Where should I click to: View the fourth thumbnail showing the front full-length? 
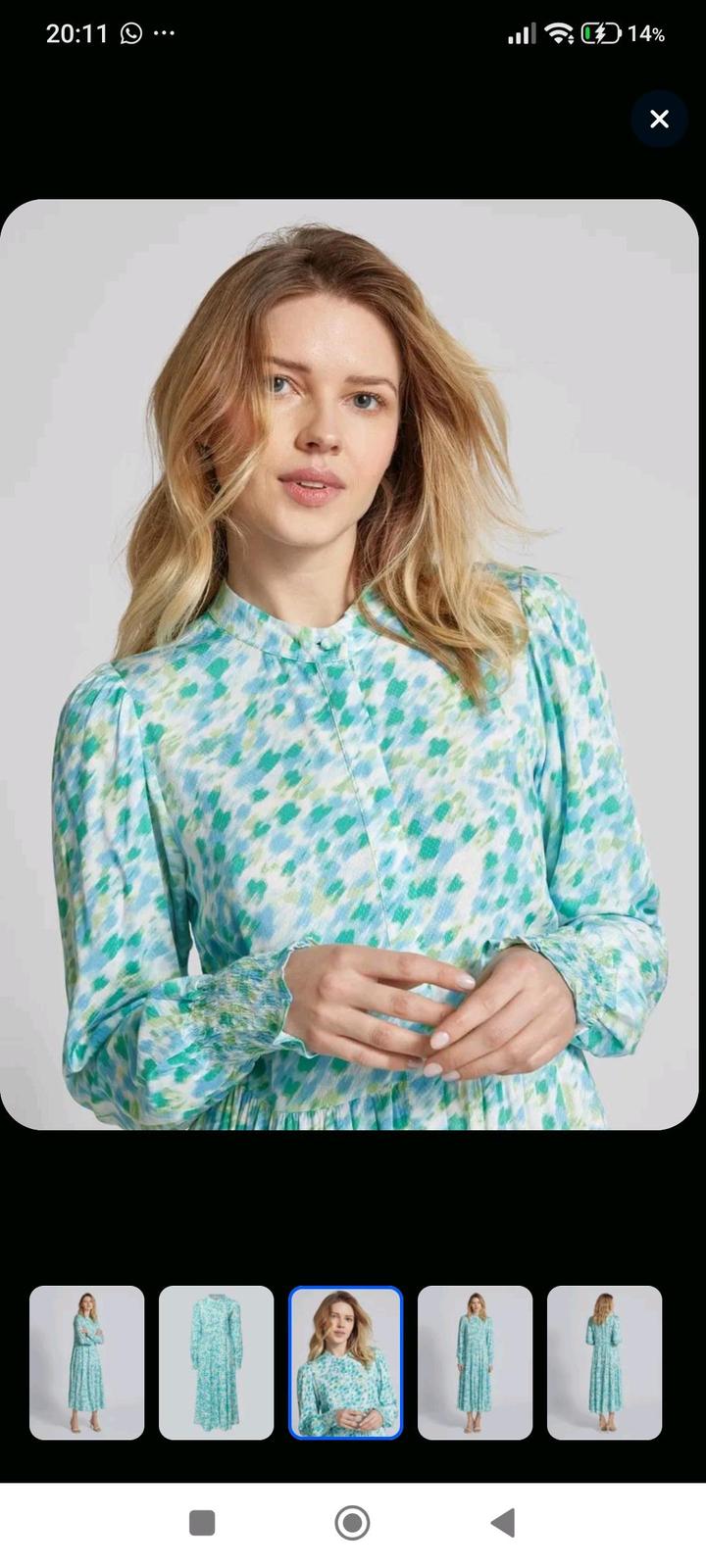[475, 1362]
